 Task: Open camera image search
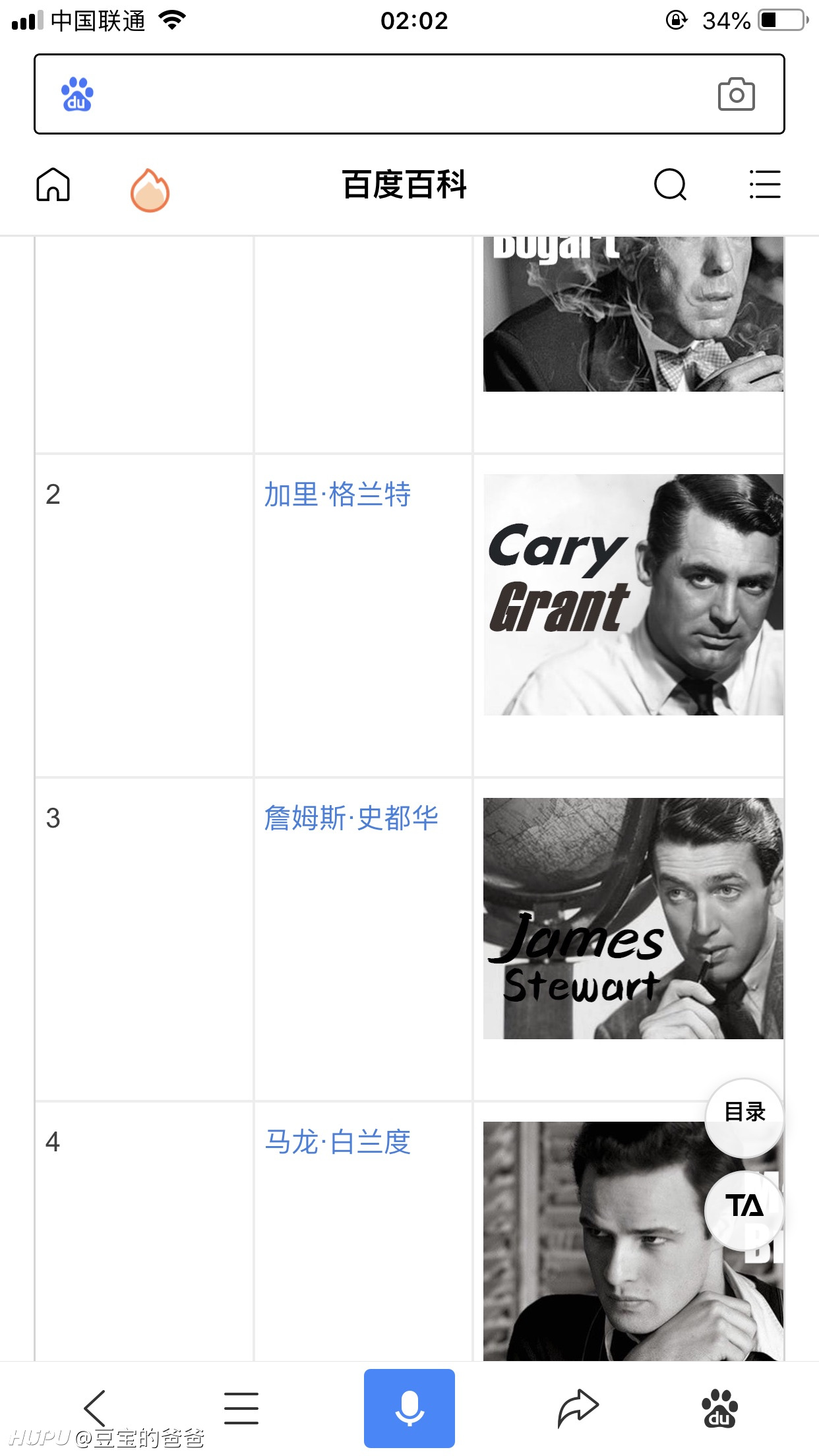pos(736,94)
